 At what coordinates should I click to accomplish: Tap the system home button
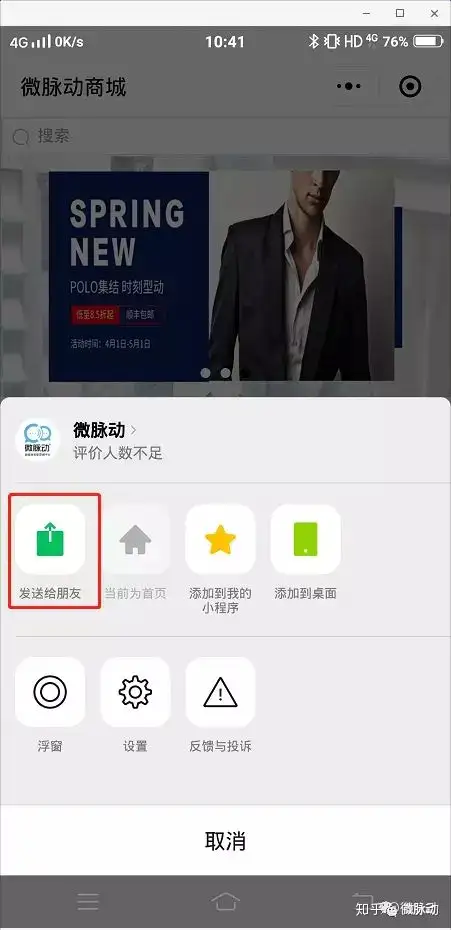coord(226,902)
